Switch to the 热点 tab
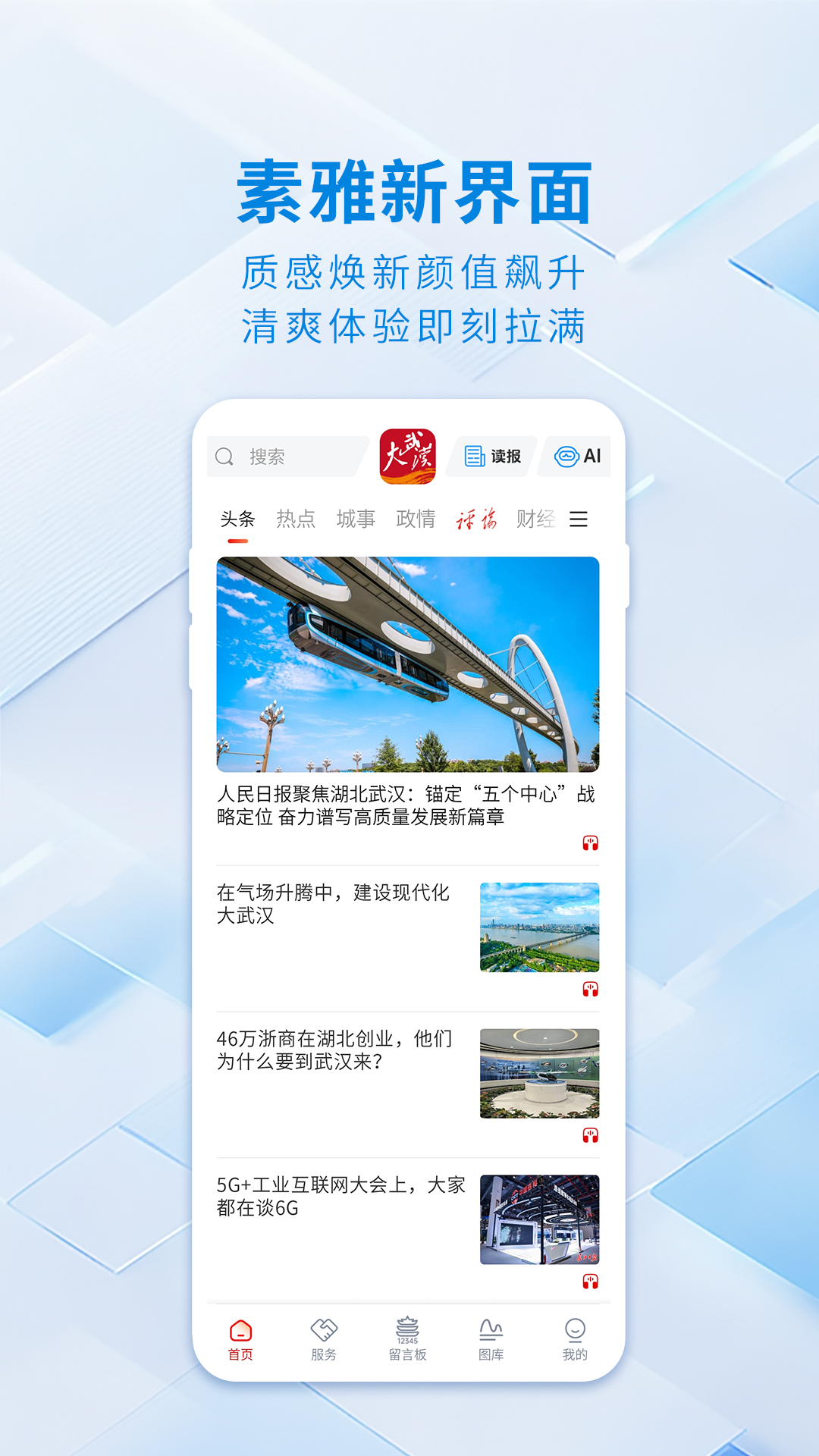819x1456 pixels. [297, 519]
